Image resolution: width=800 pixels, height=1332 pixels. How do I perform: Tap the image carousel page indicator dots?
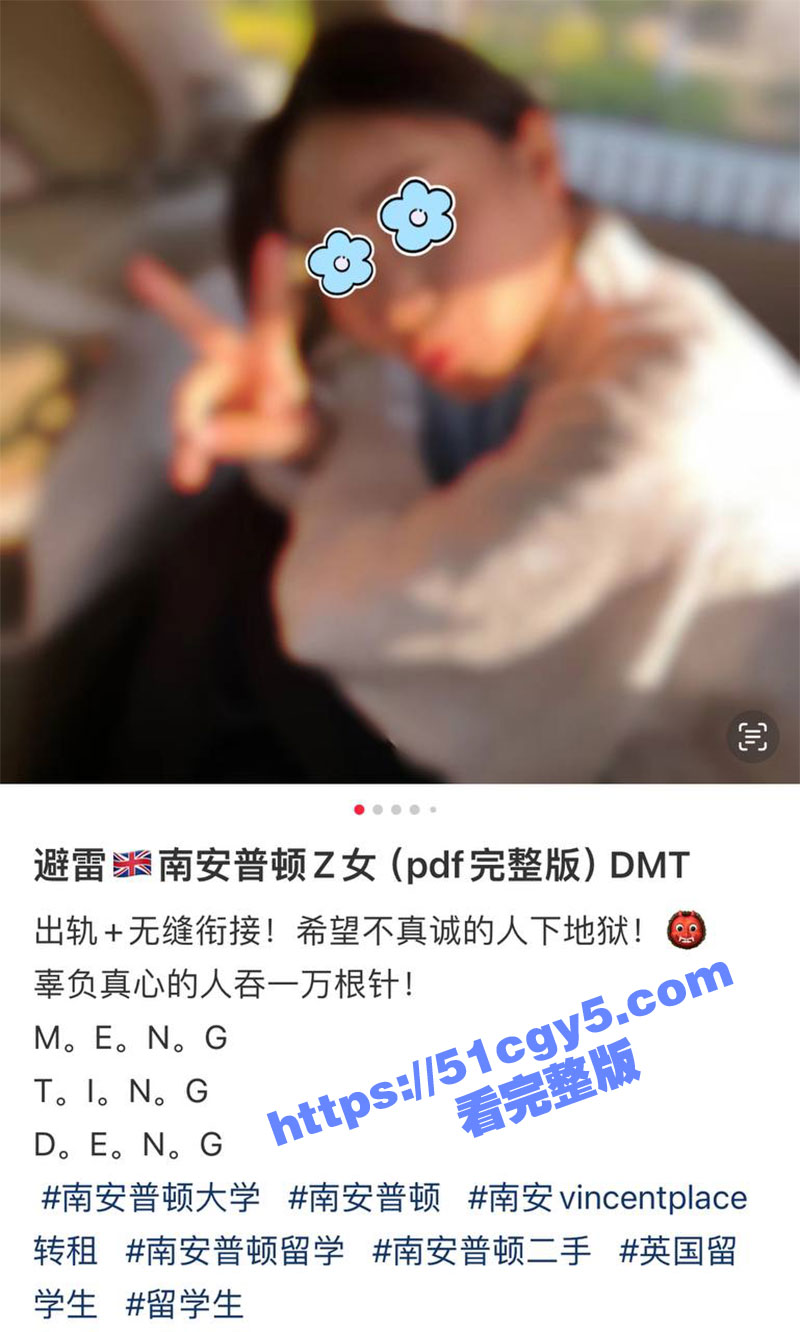(x=395, y=810)
